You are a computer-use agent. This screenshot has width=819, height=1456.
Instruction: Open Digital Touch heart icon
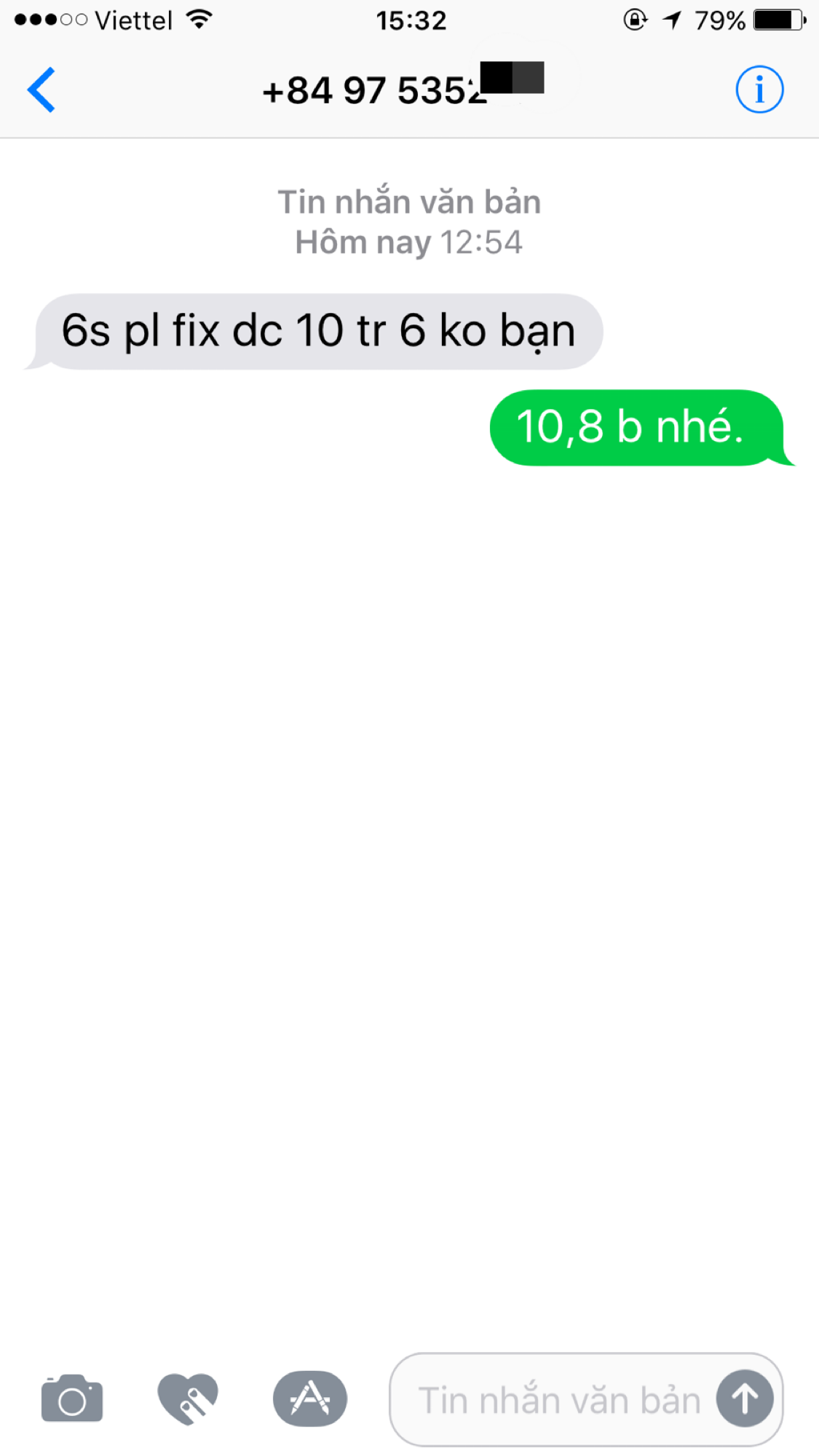(x=188, y=1399)
